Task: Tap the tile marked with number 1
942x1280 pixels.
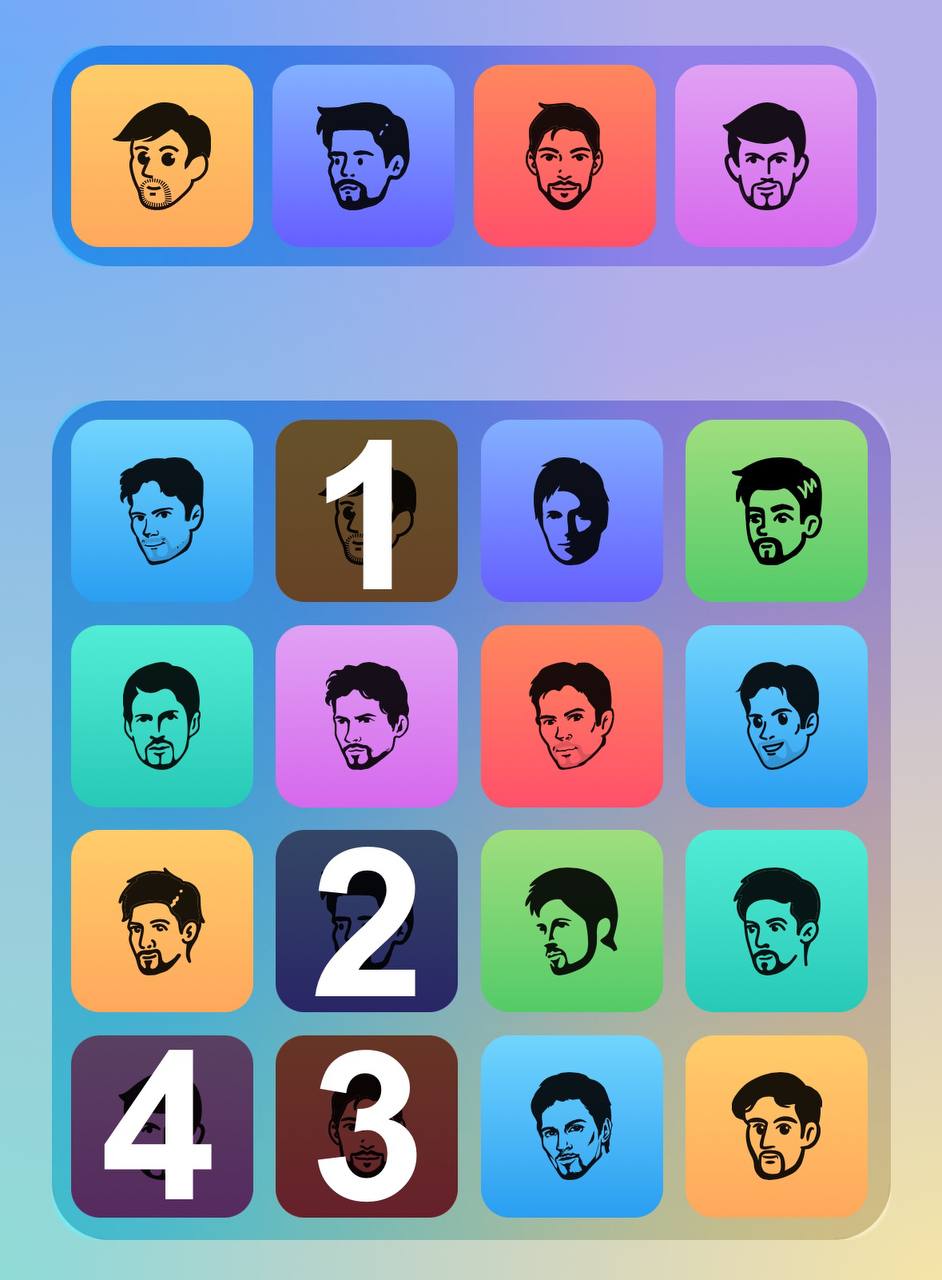Action: [366, 511]
